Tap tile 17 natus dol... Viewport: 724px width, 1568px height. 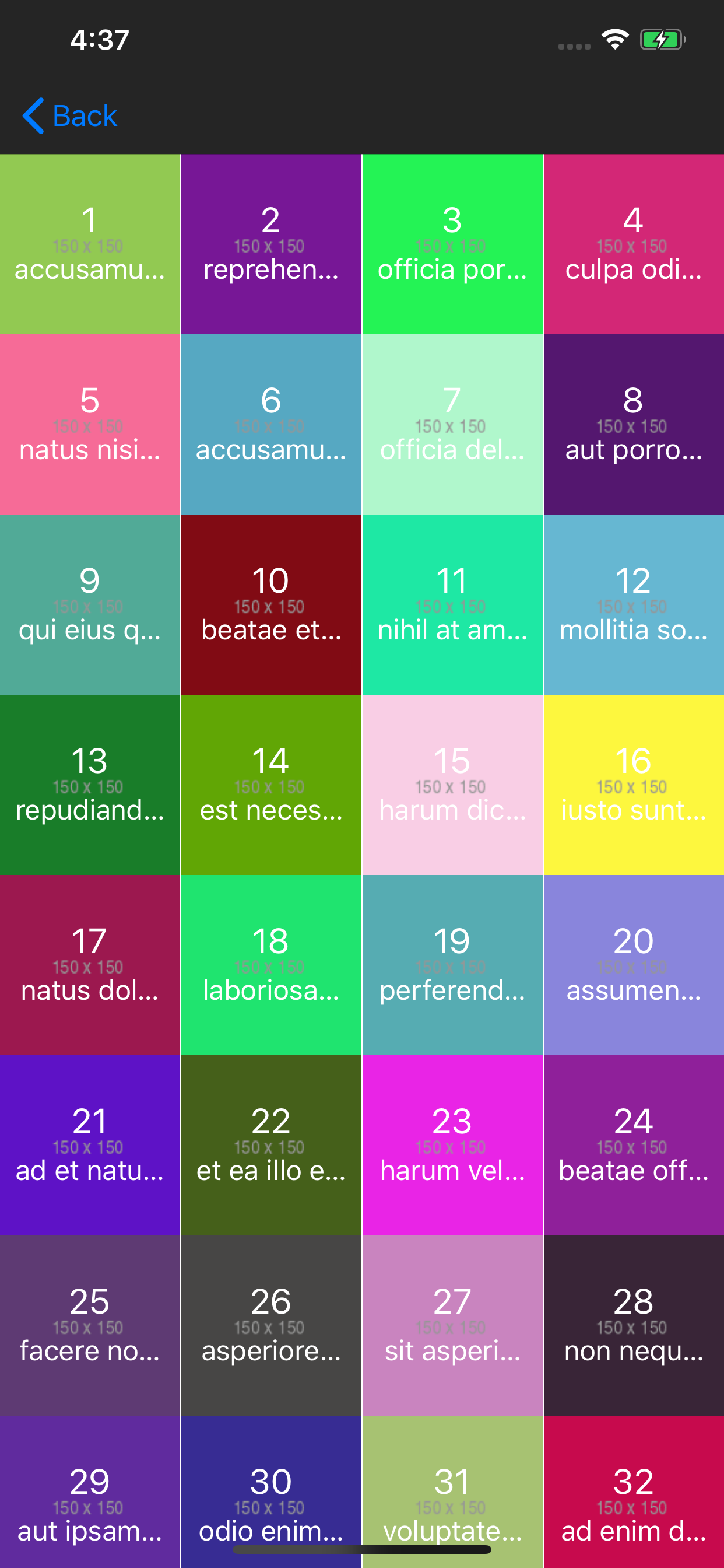pyautogui.click(x=90, y=965)
